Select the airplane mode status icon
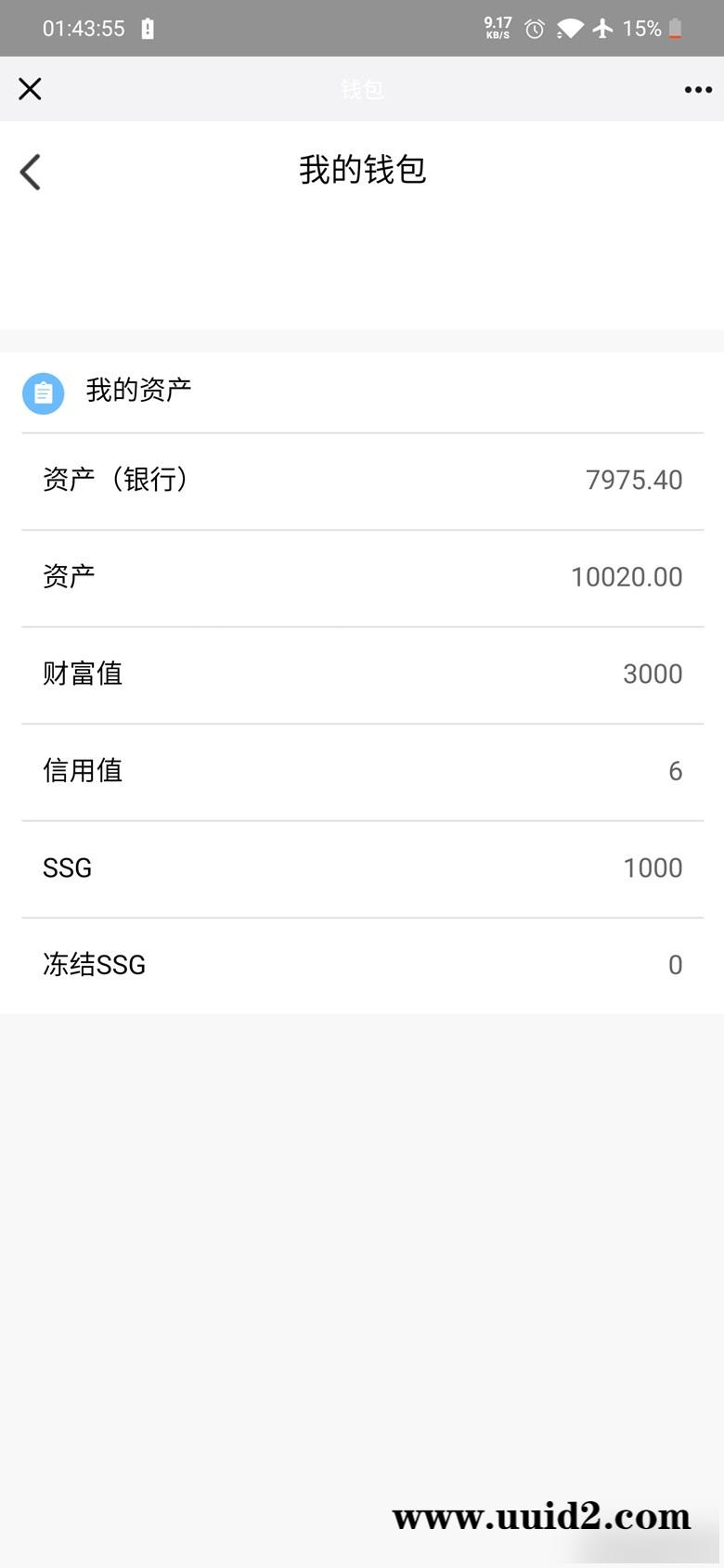724x1568 pixels. coord(603,28)
